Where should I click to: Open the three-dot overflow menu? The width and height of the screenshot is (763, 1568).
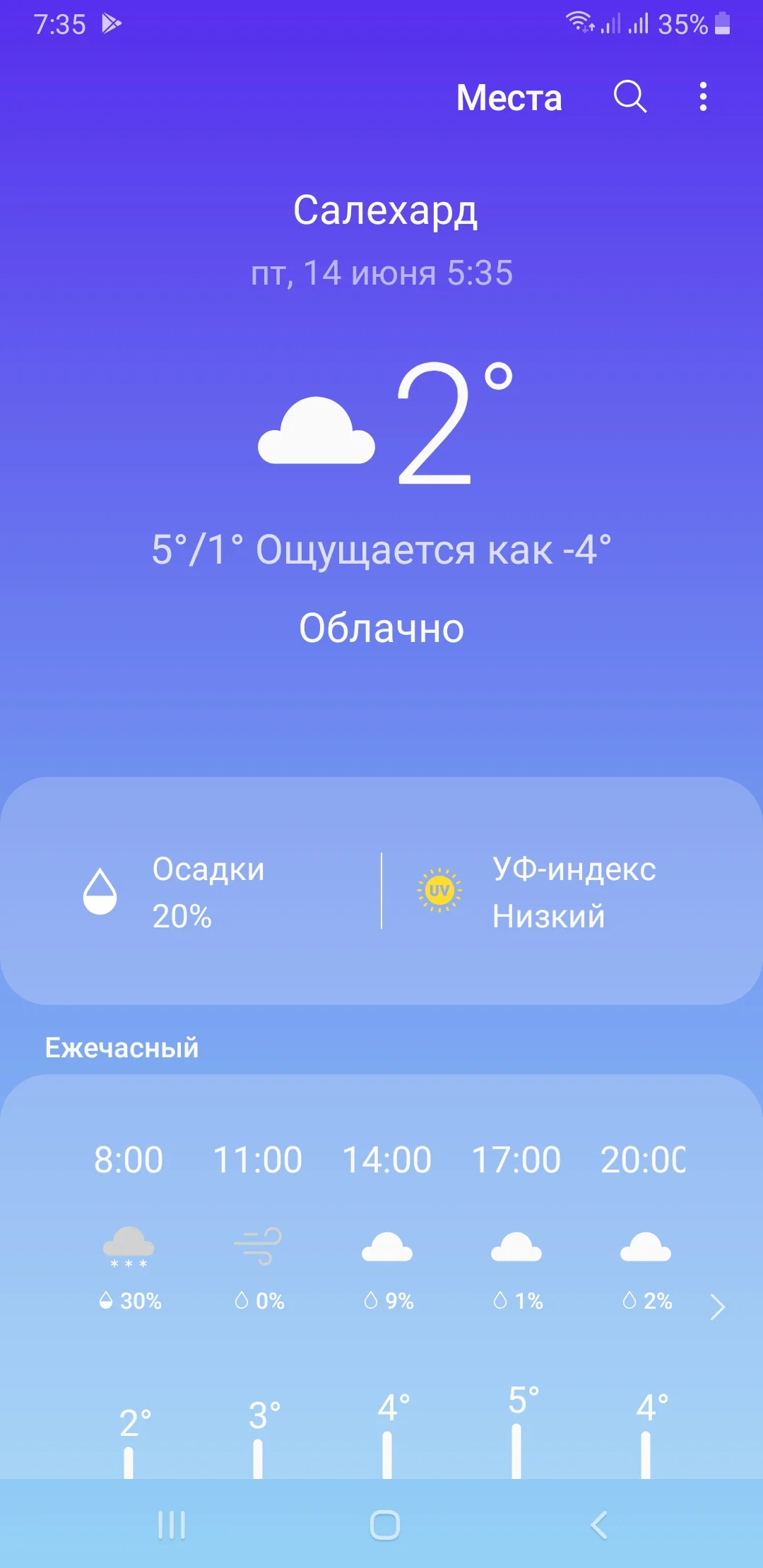(702, 97)
